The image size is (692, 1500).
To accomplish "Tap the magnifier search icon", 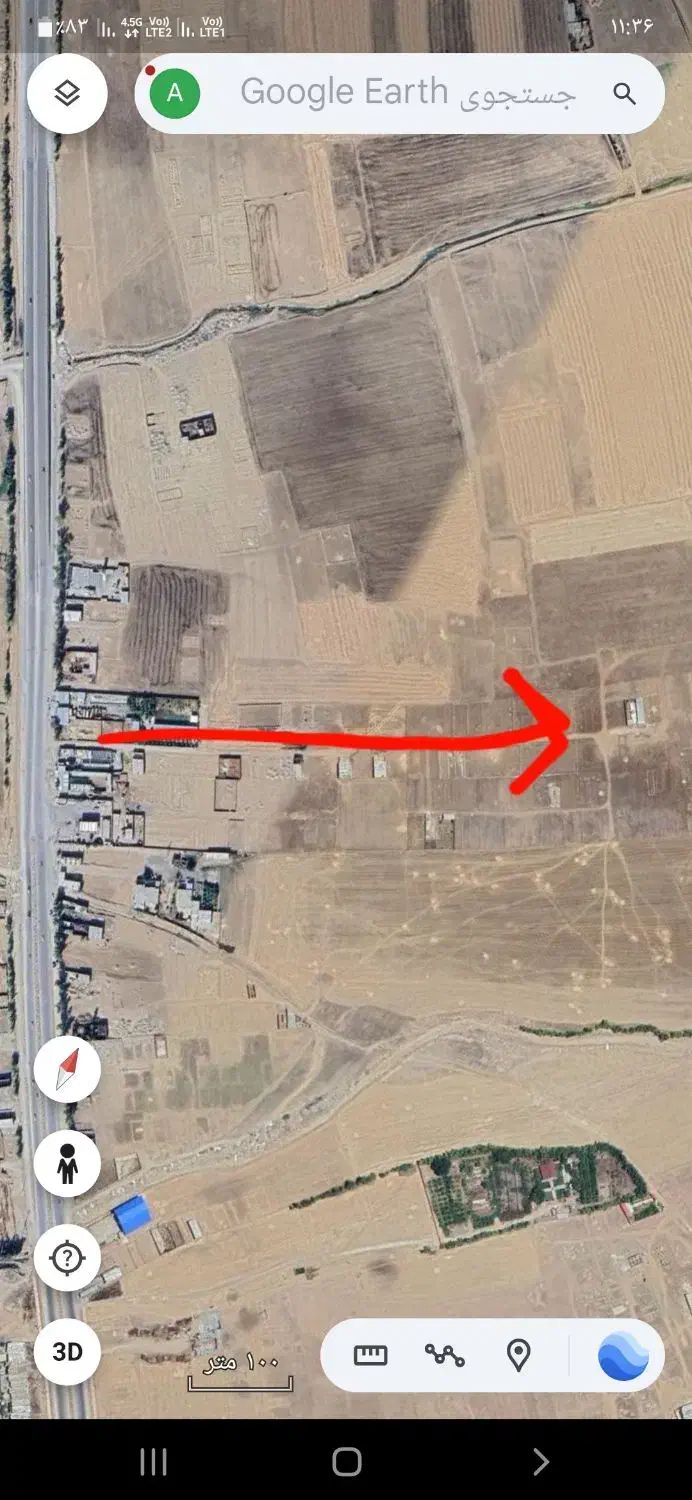I will pyautogui.click(x=625, y=94).
